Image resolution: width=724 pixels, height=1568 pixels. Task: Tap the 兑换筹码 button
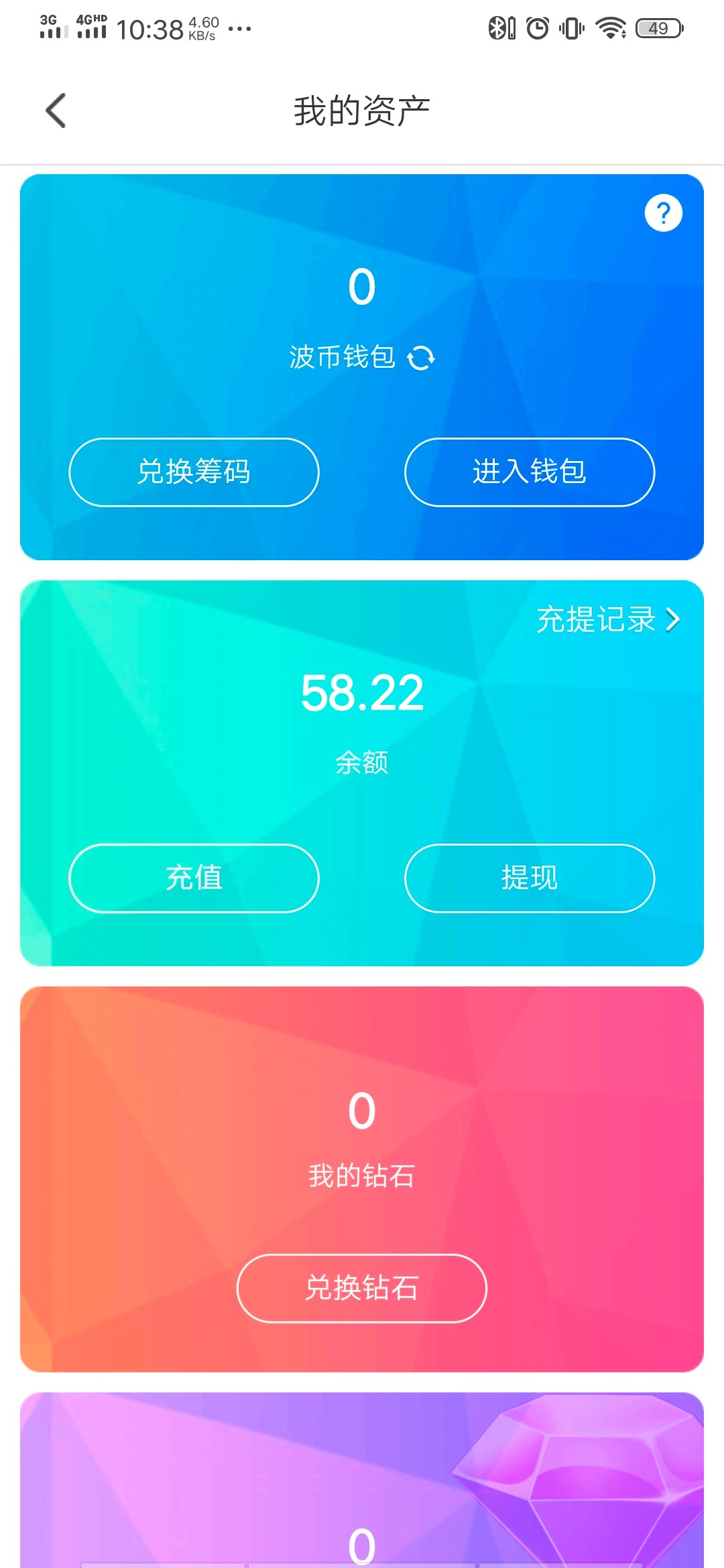194,472
